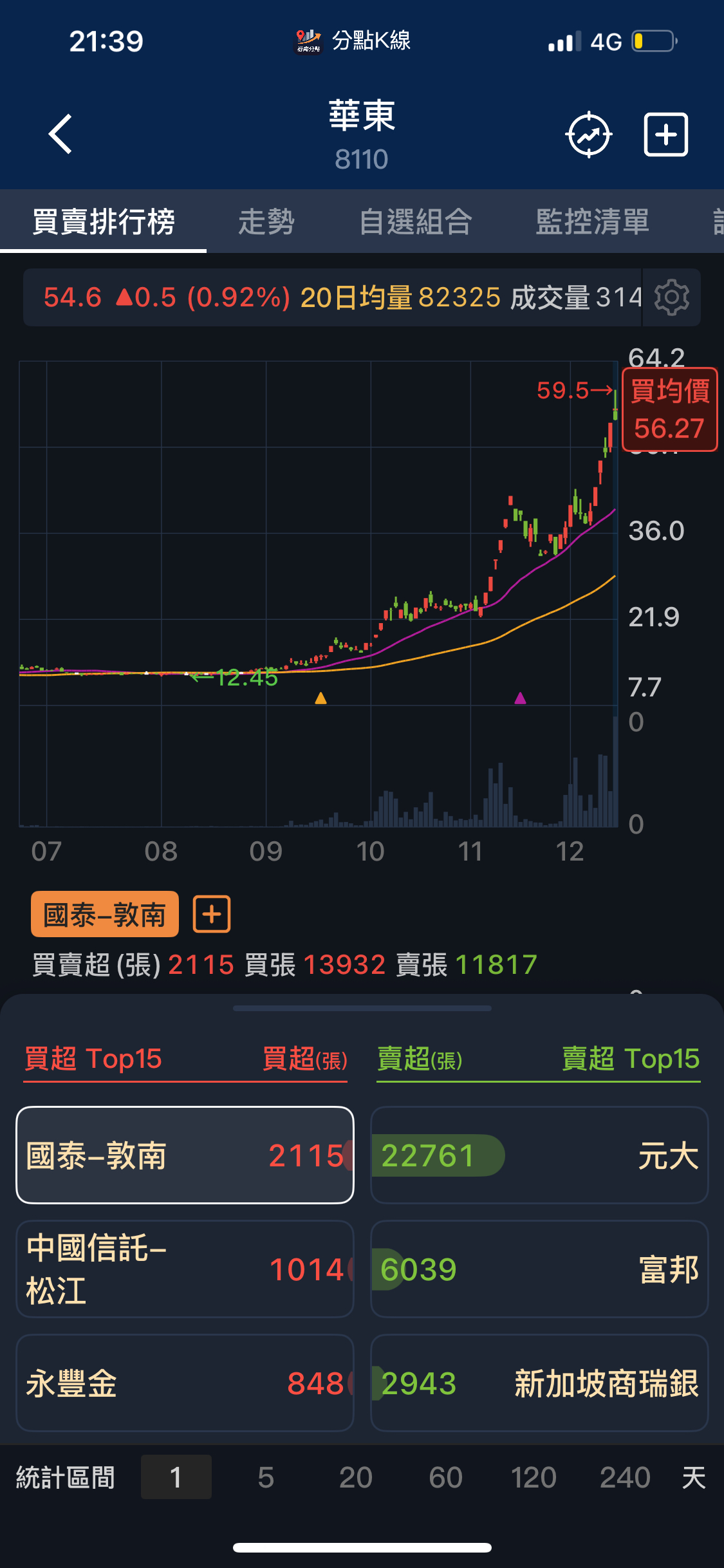Set statistics interval to 20 days
This screenshot has width=724, height=1568.
pos(355,1477)
